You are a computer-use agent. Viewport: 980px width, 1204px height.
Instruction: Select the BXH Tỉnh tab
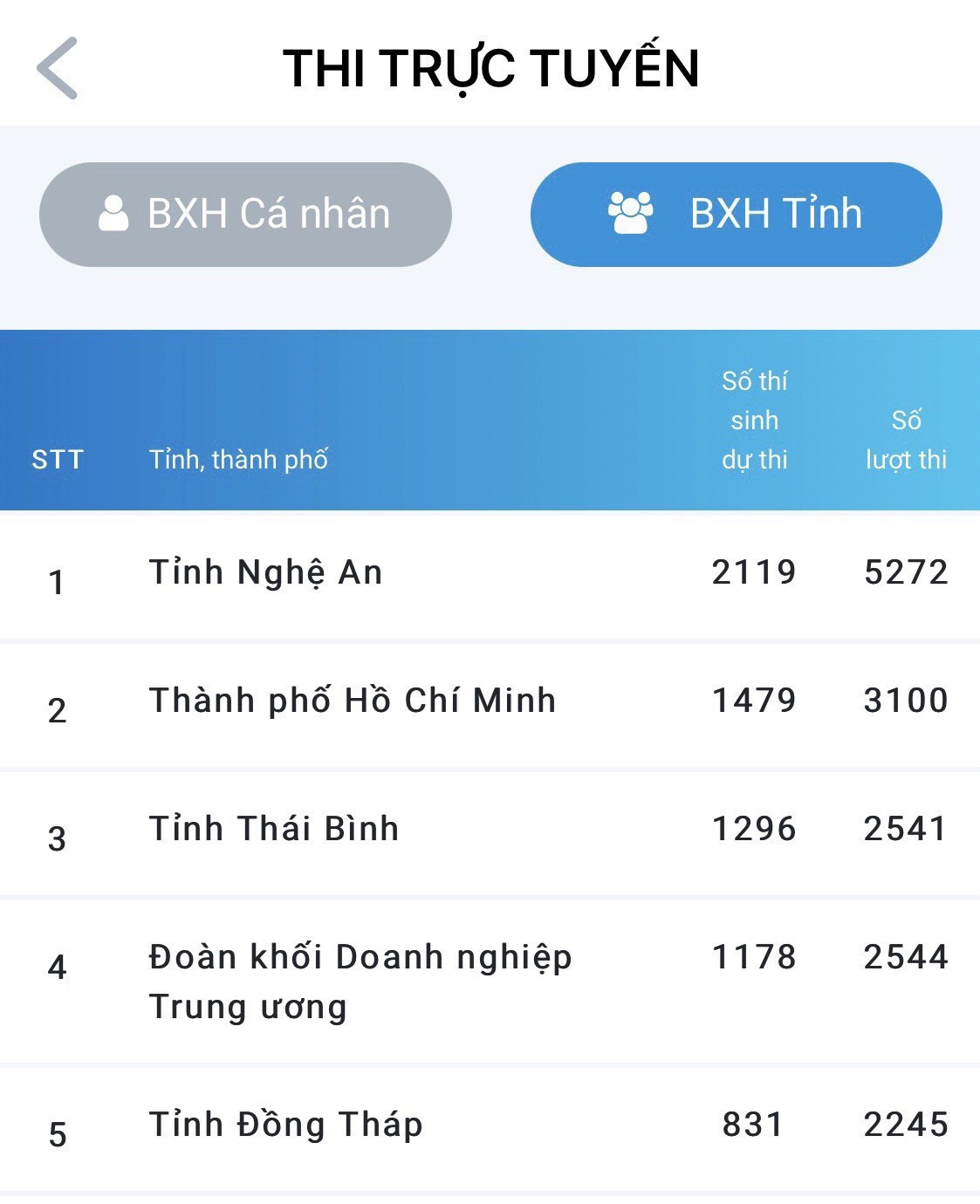tap(736, 215)
